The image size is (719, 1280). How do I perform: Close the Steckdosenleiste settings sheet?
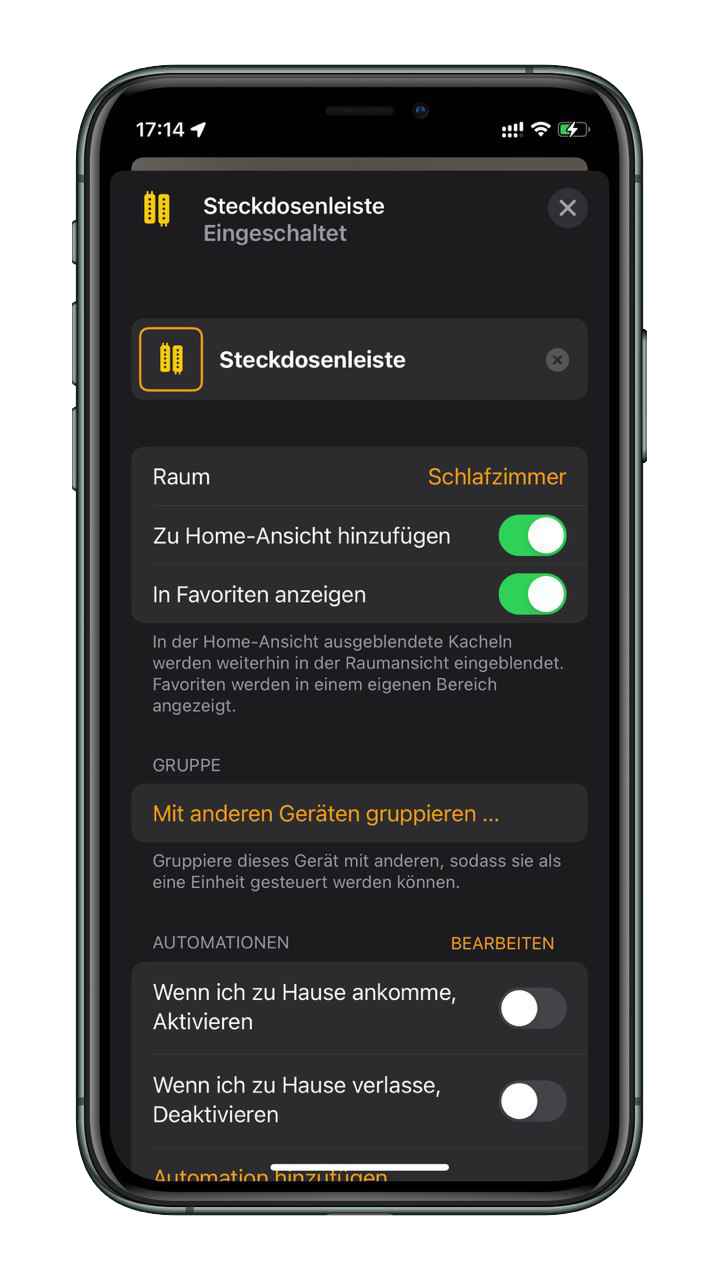click(567, 208)
